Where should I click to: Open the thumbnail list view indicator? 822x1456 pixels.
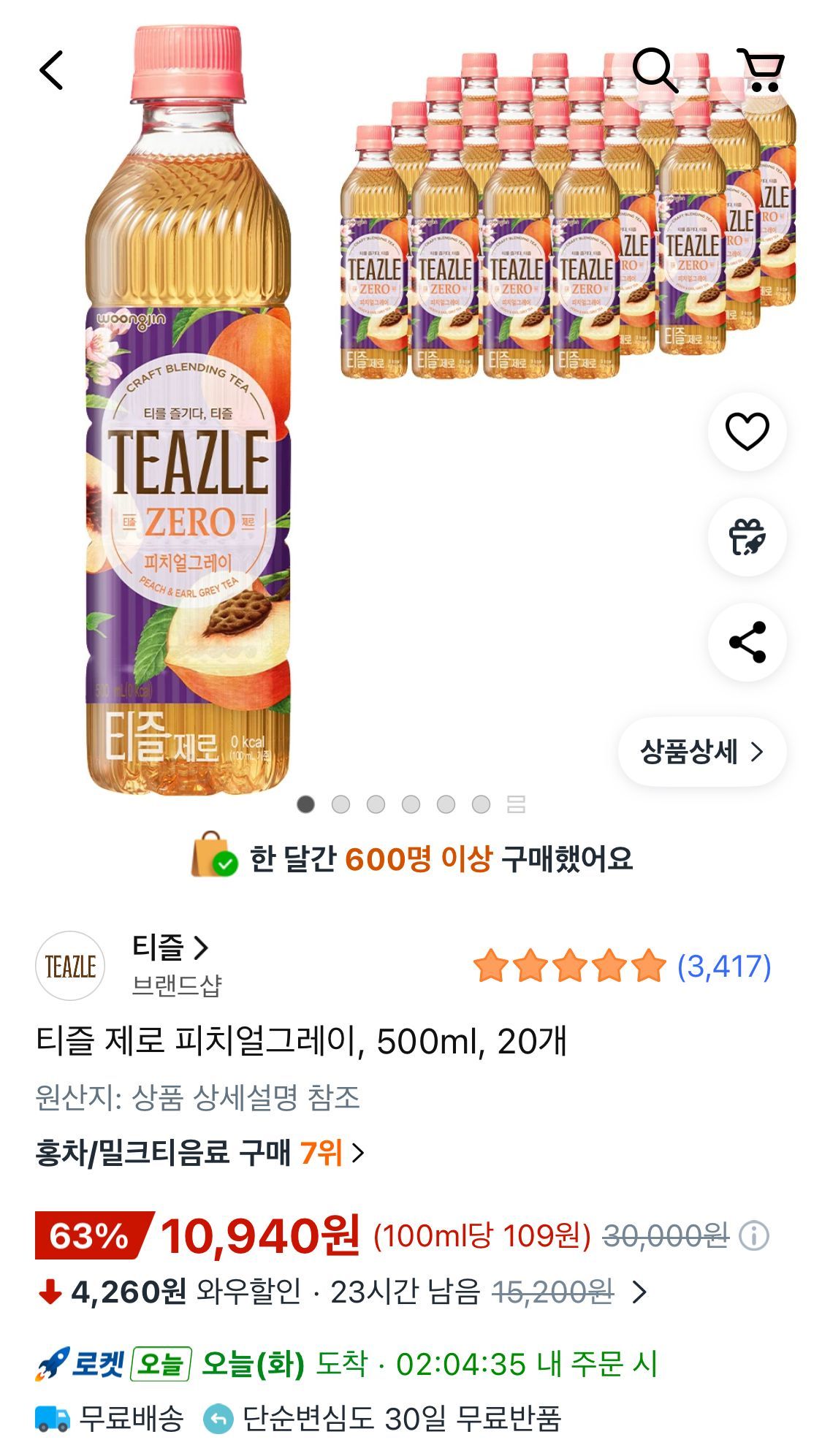[x=516, y=804]
